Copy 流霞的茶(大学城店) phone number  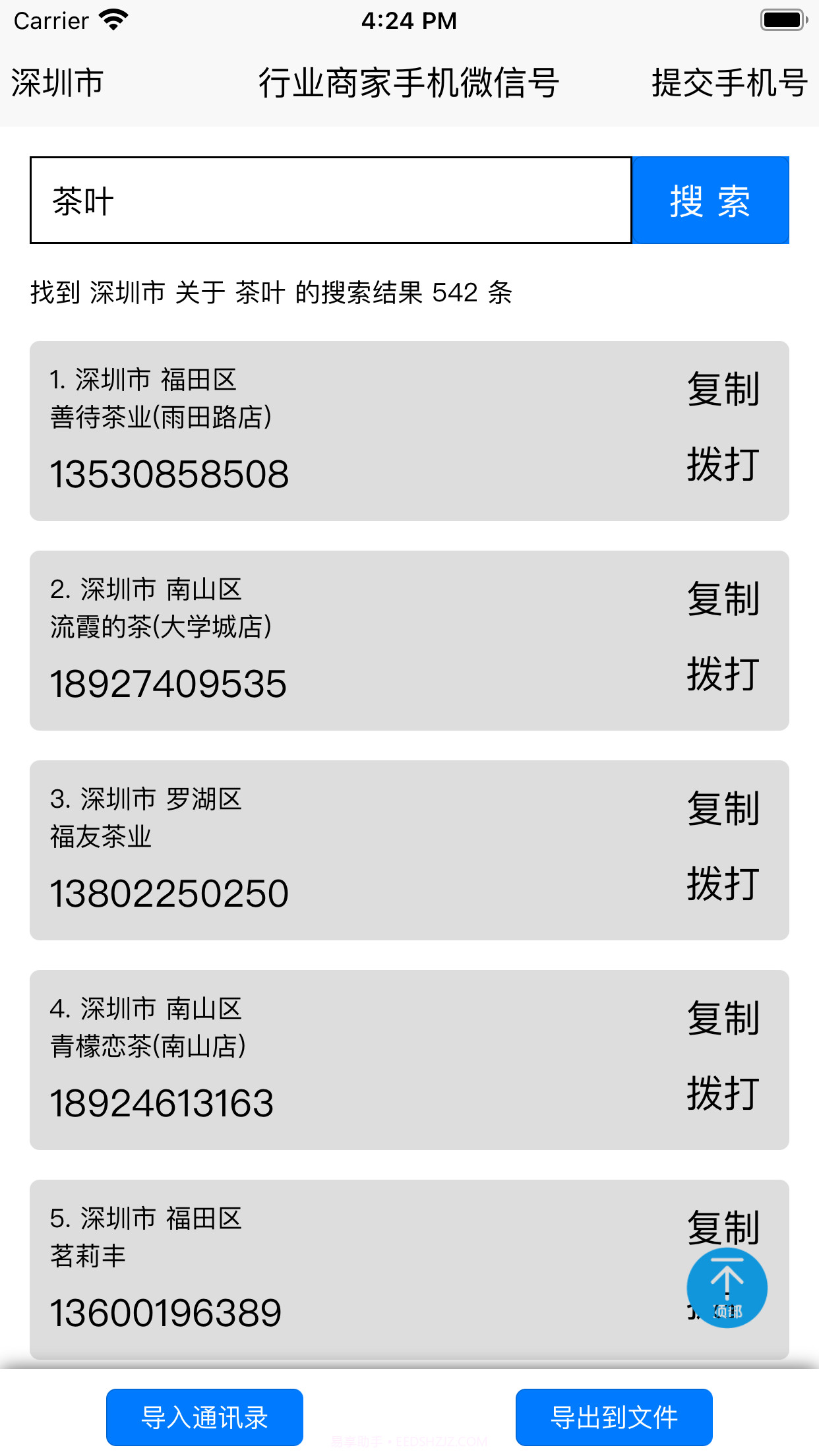coord(723,599)
